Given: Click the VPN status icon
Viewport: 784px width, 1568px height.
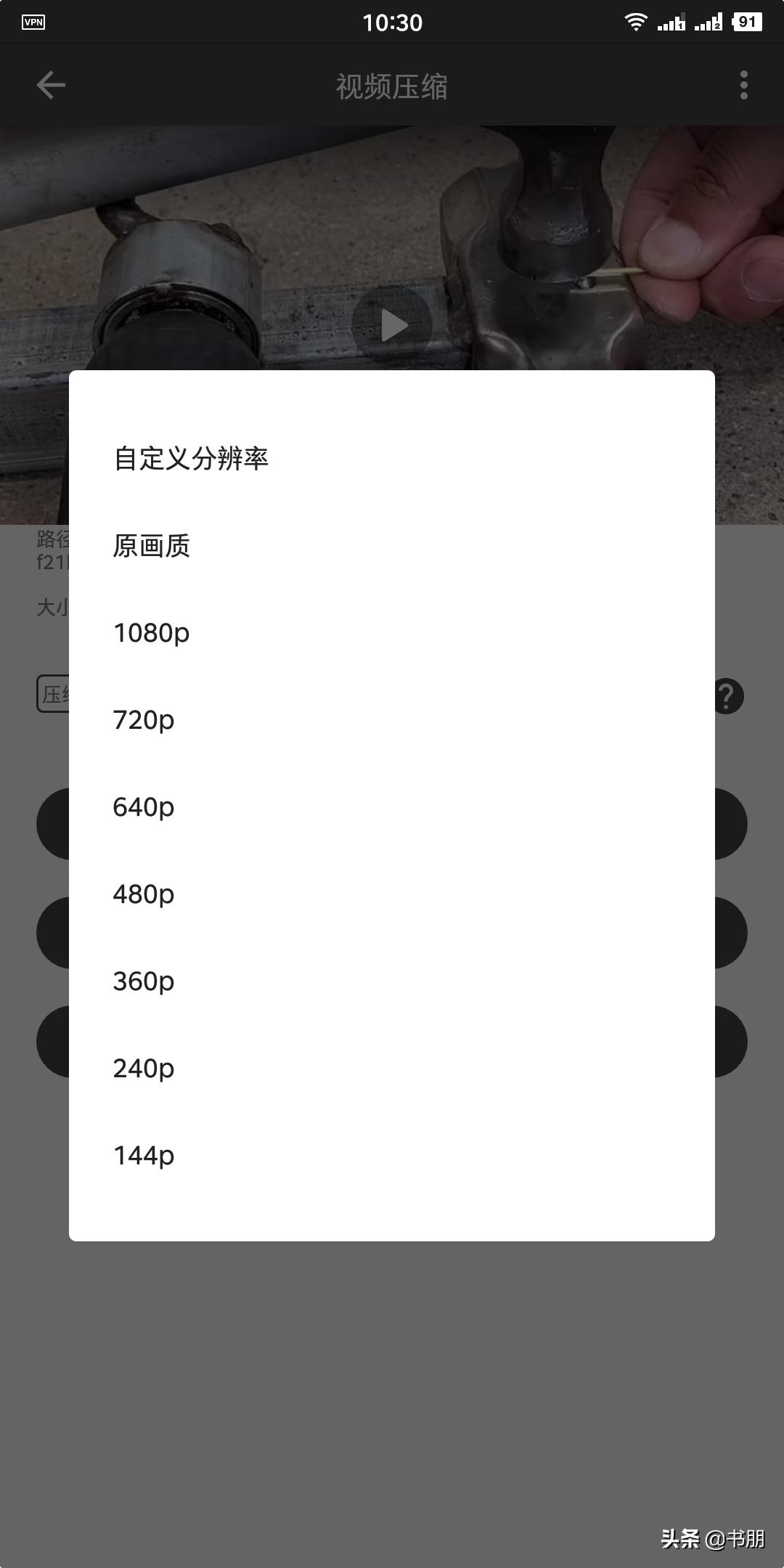Looking at the screenshot, I should 33,22.
